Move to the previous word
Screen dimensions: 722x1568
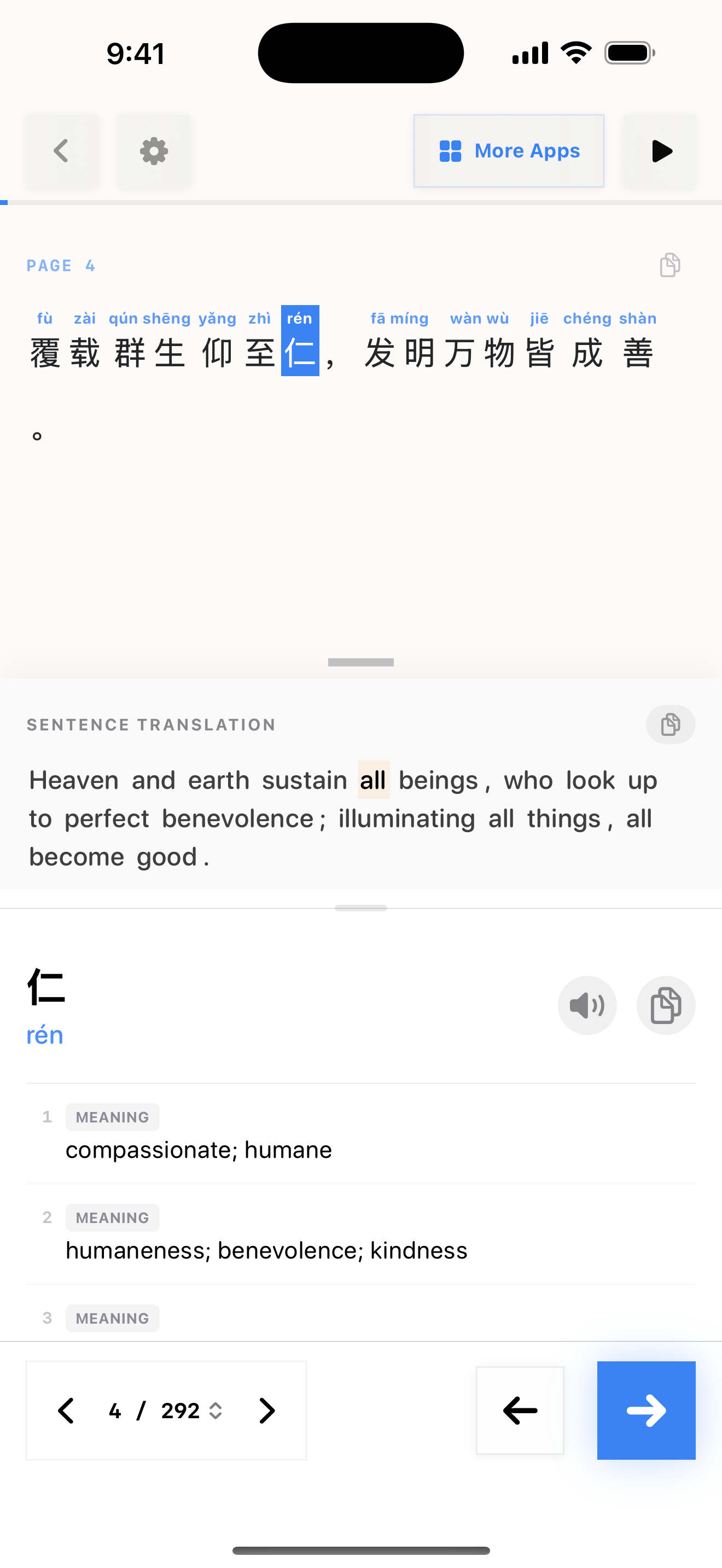(520, 1411)
